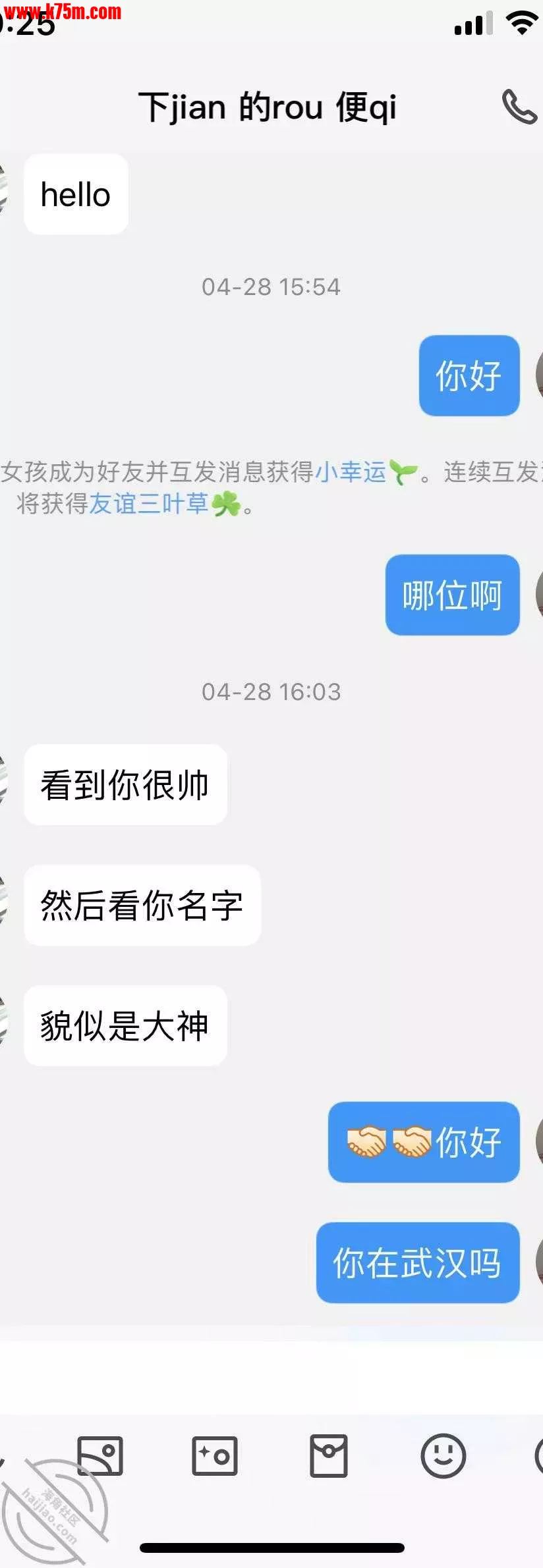Open the emoji picker
The width and height of the screenshot is (543, 1568).
point(443,1455)
